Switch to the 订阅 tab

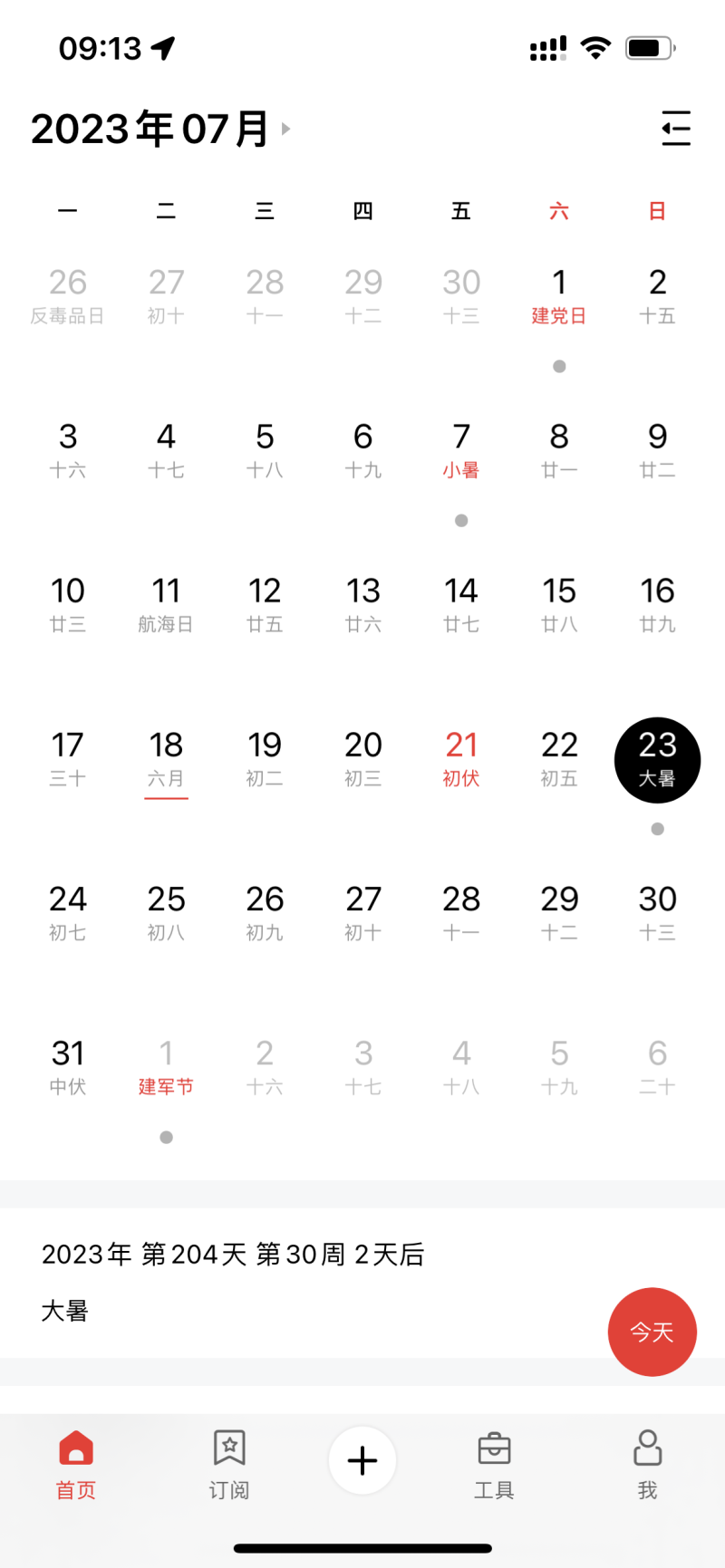[x=229, y=1464]
